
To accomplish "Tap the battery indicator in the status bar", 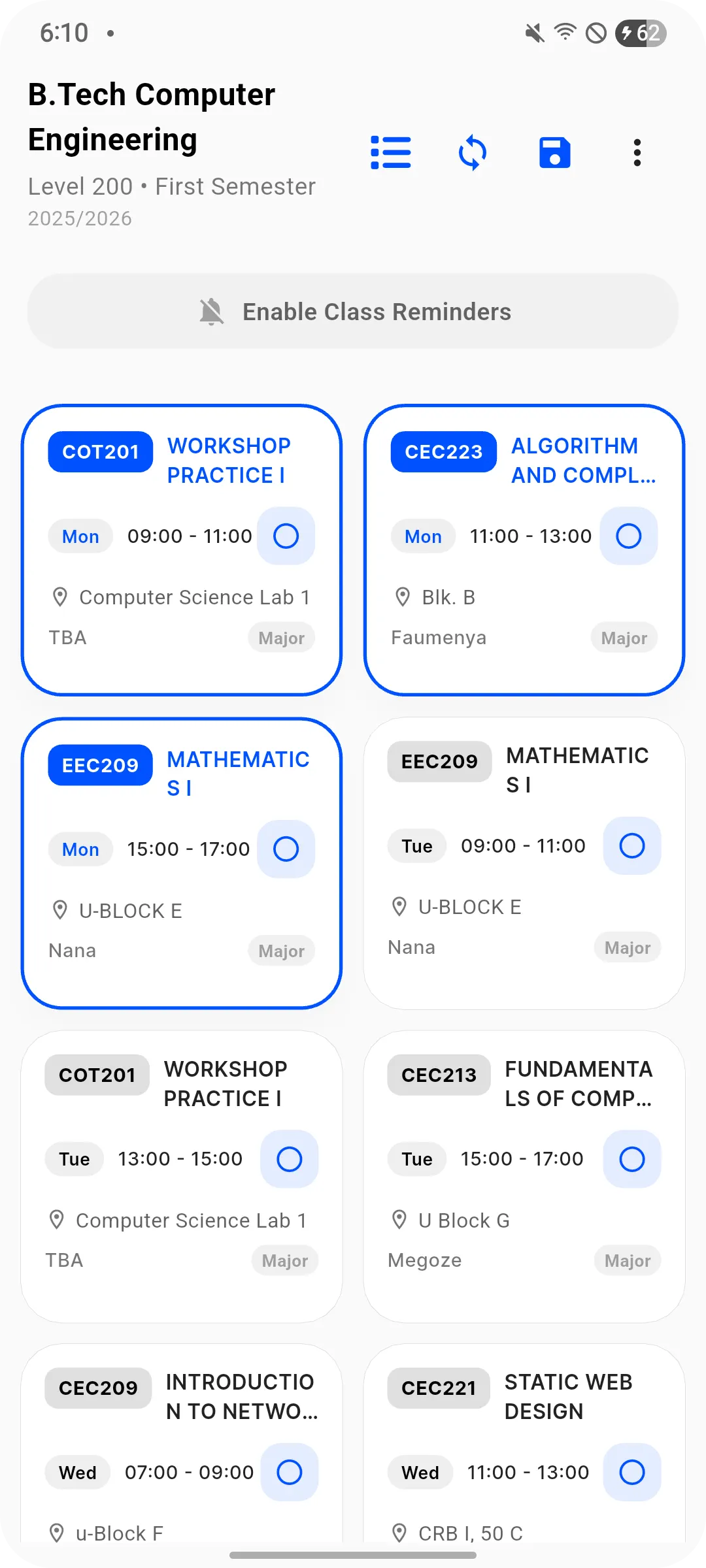I will click(x=641, y=32).
